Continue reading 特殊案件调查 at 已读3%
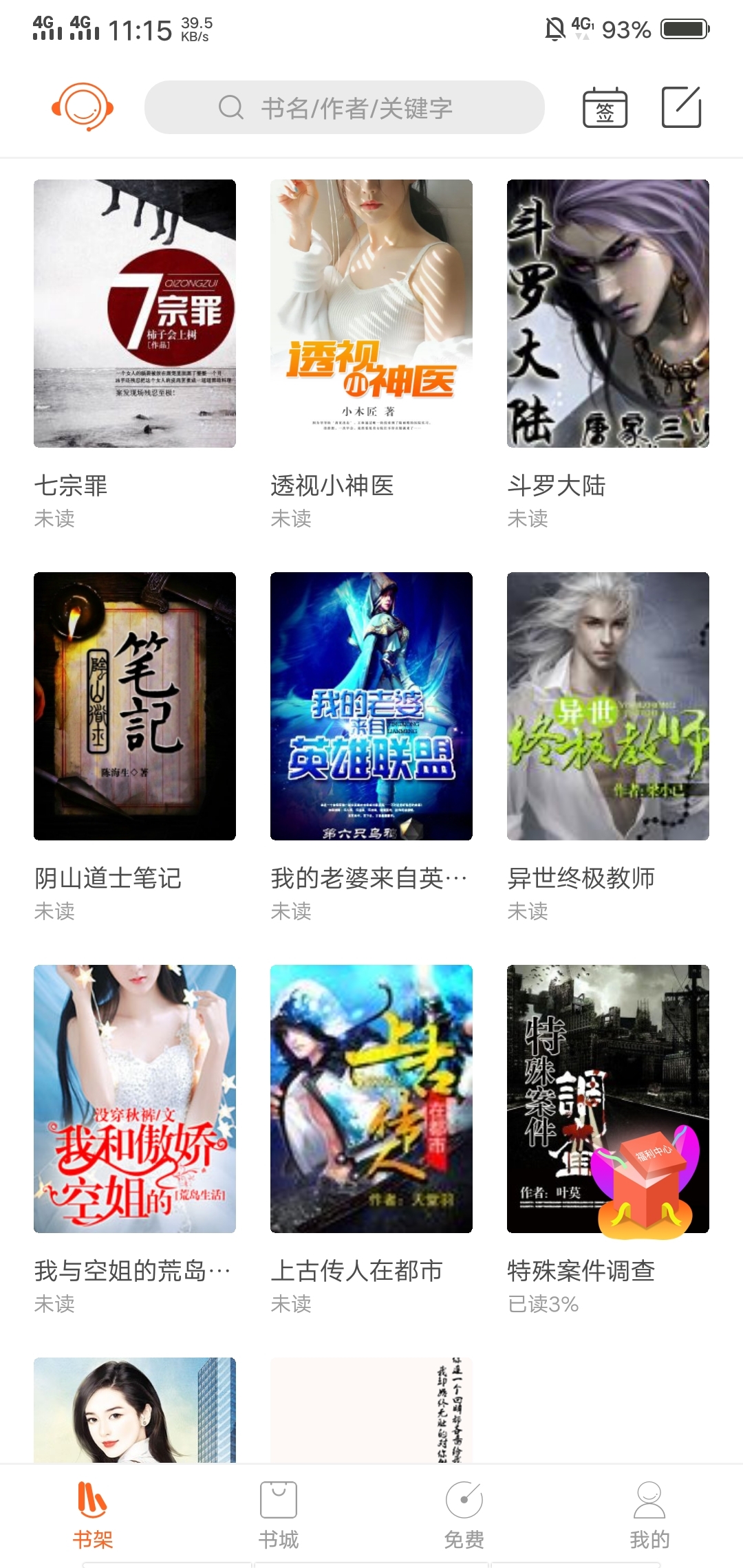743x1568 pixels. pyautogui.click(x=543, y=1303)
